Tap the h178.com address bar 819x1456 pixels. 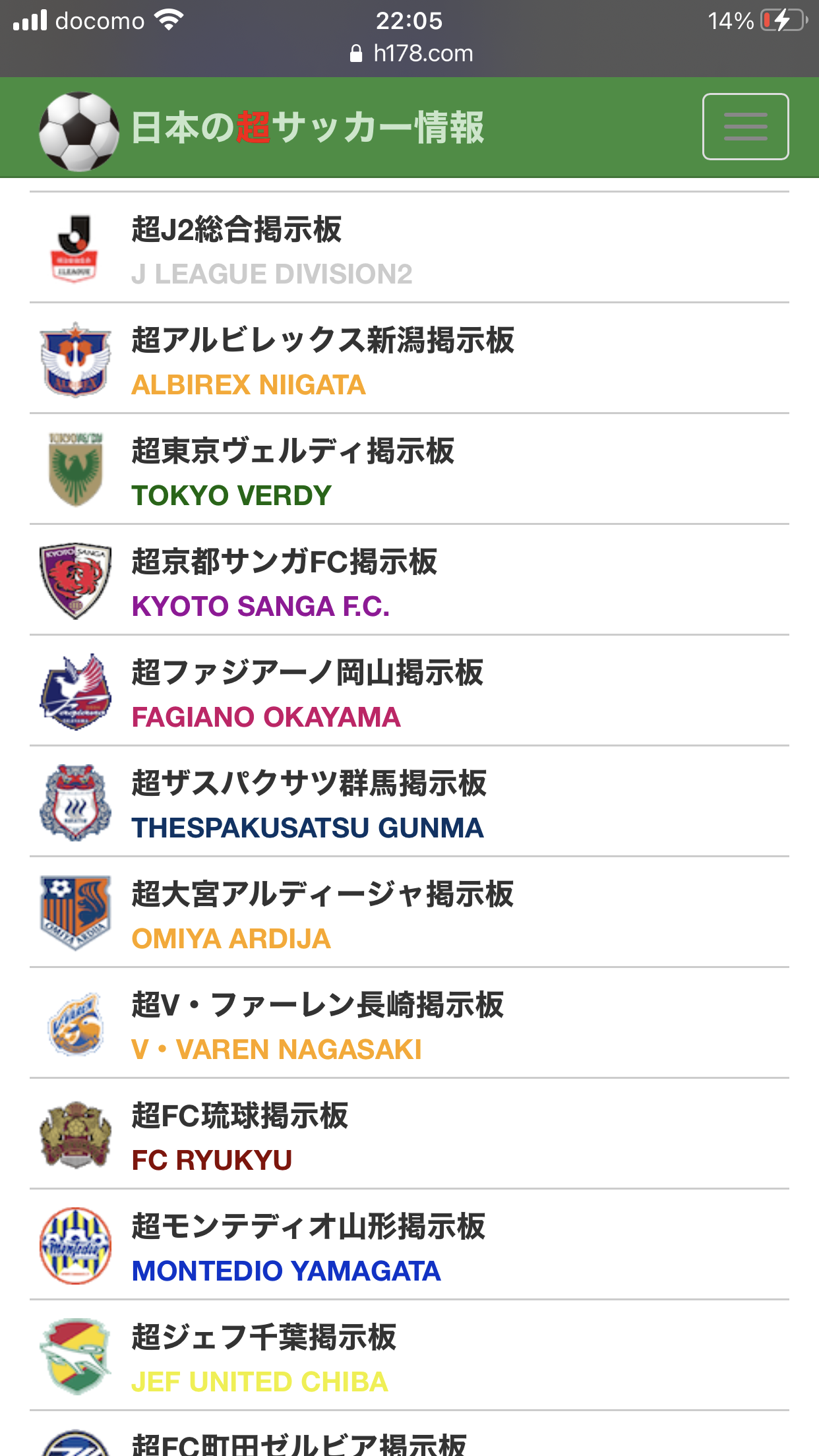click(411, 53)
